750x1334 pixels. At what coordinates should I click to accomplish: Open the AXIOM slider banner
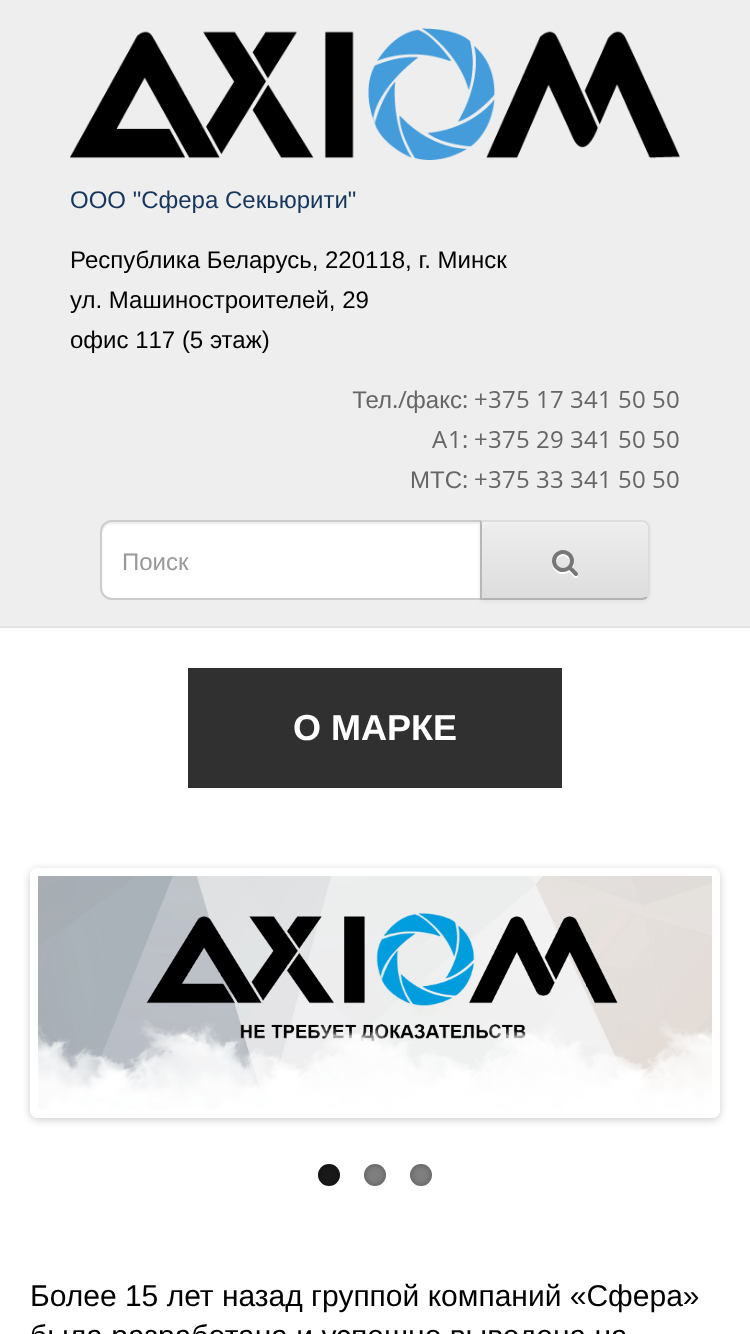[x=375, y=993]
